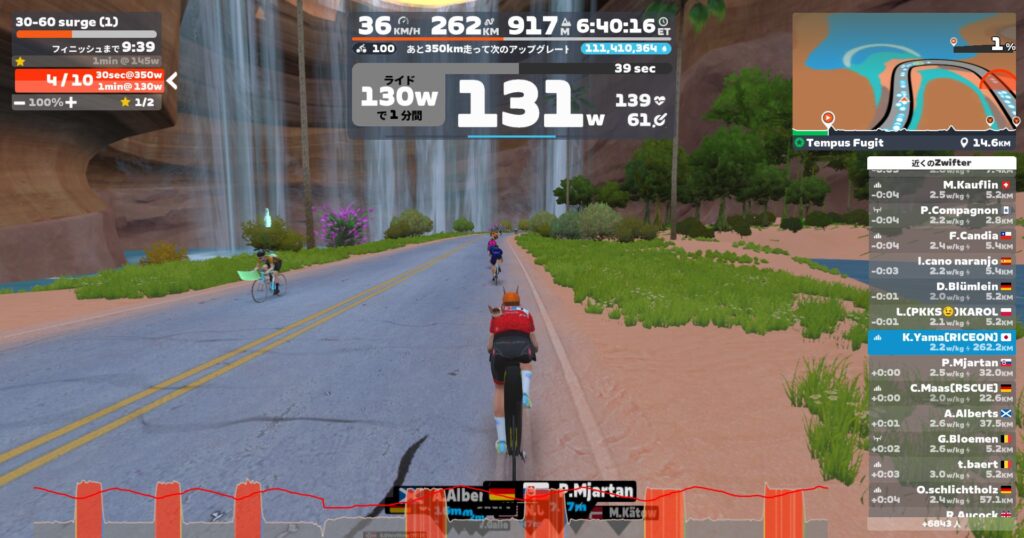Select rider A.Alberts in nearby list
Screen dimensions: 1024x538
point(941,419)
